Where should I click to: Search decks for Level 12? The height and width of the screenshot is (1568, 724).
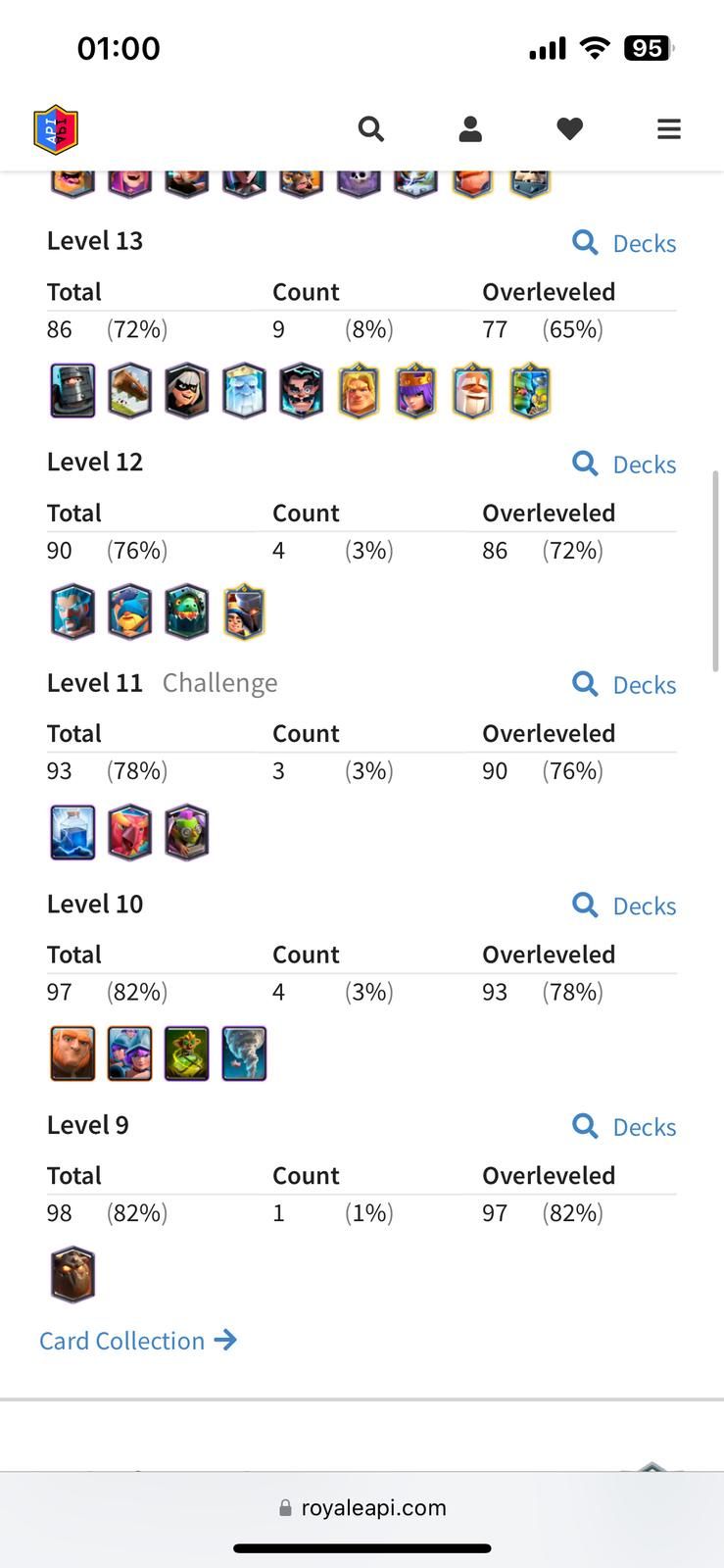[x=624, y=464]
